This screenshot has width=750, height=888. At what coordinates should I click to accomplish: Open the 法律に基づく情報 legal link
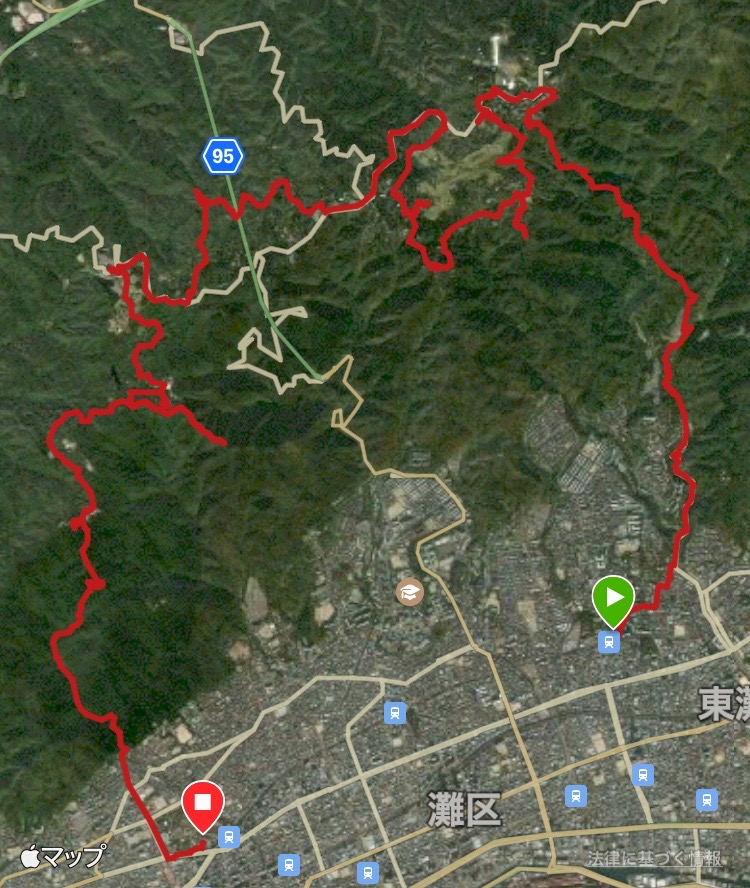655,858
